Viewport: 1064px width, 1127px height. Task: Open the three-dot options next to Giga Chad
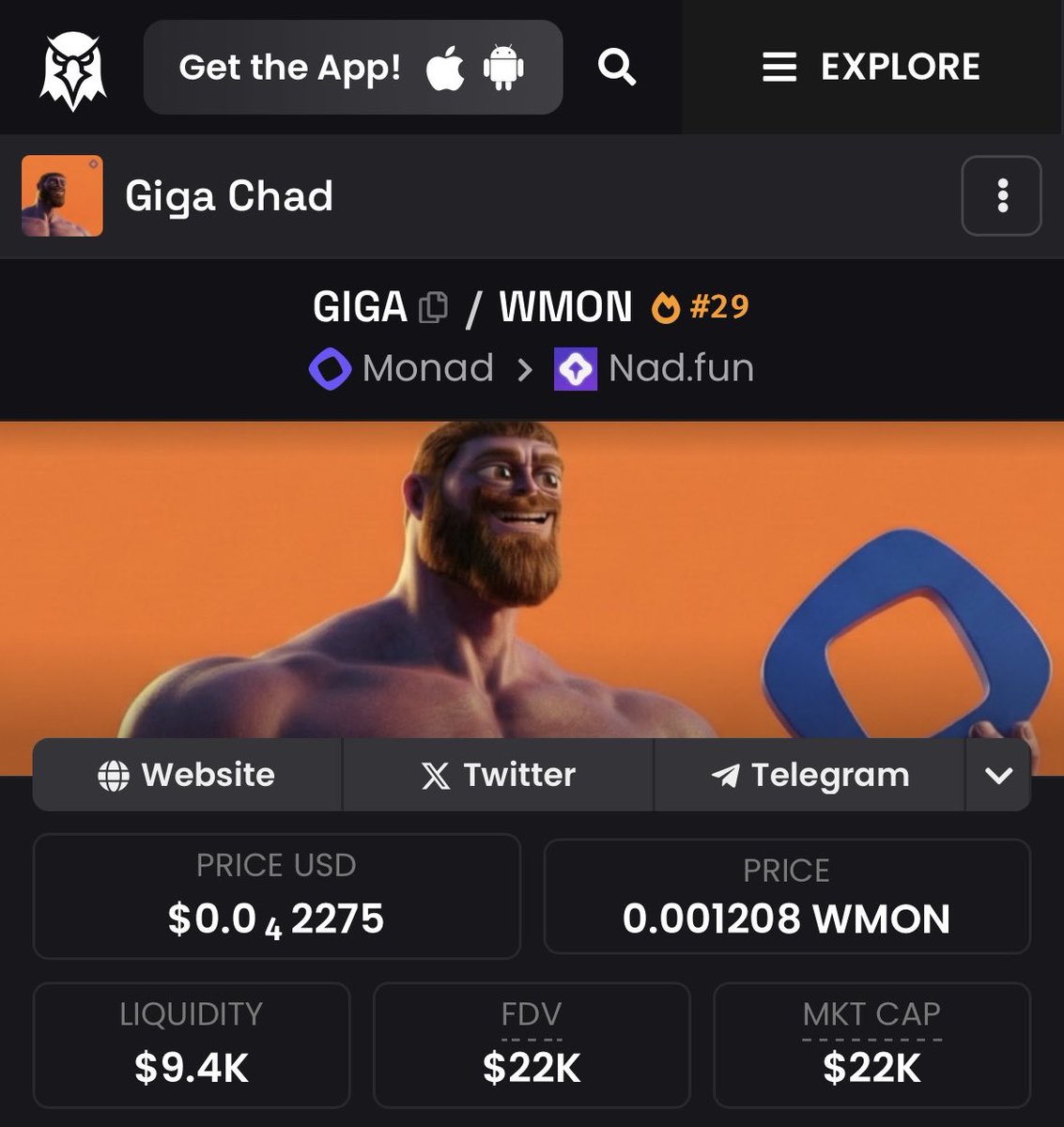[x=1002, y=195]
